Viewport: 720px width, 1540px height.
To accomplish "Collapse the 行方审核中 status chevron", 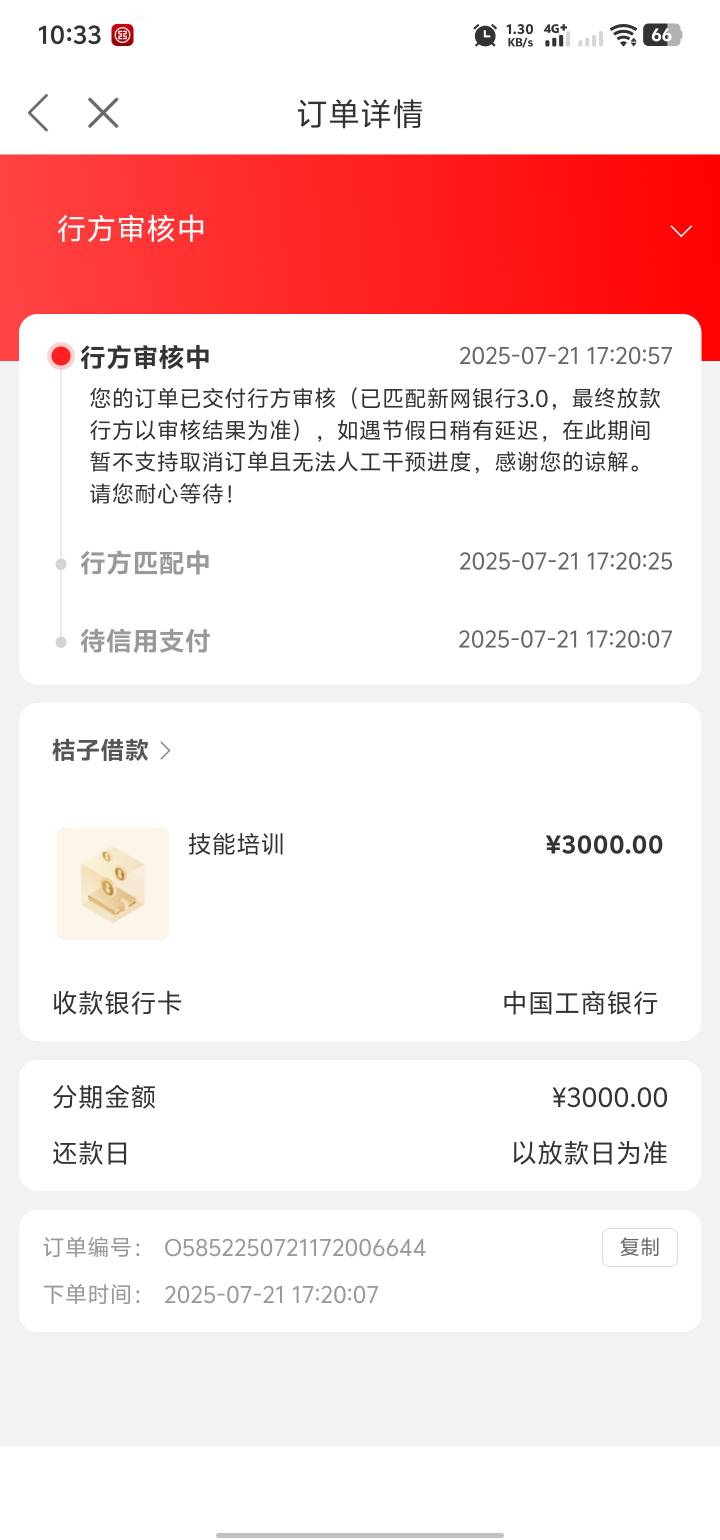I will [681, 231].
